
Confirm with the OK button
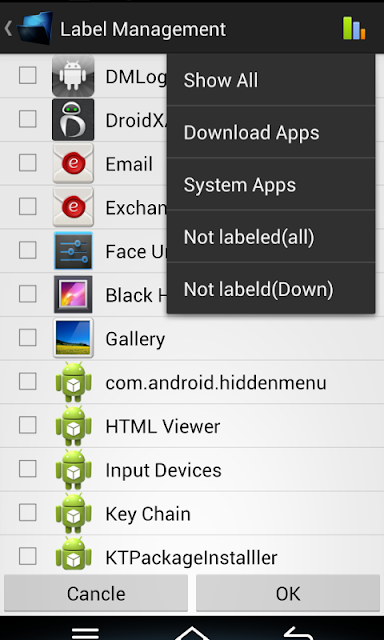click(x=288, y=593)
